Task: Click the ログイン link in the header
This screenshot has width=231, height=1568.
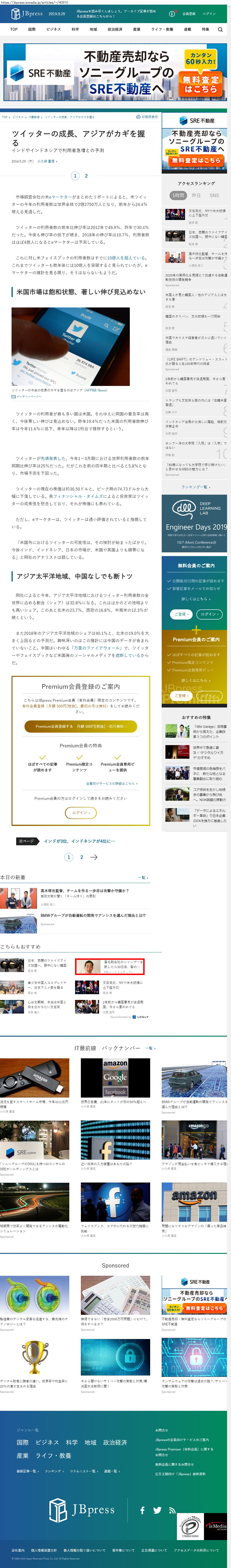Action: (x=209, y=13)
